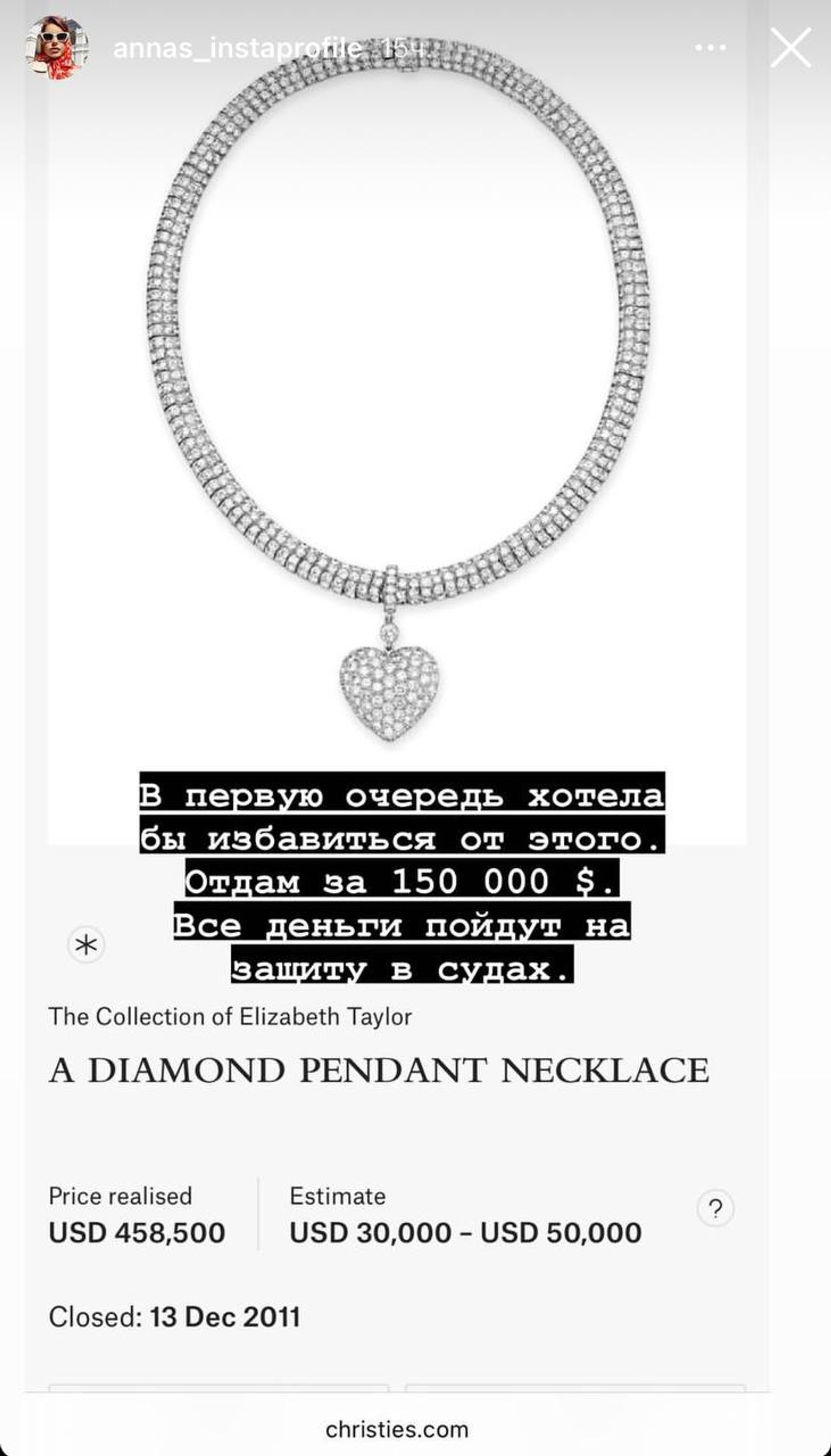Close the story viewer

point(790,48)
